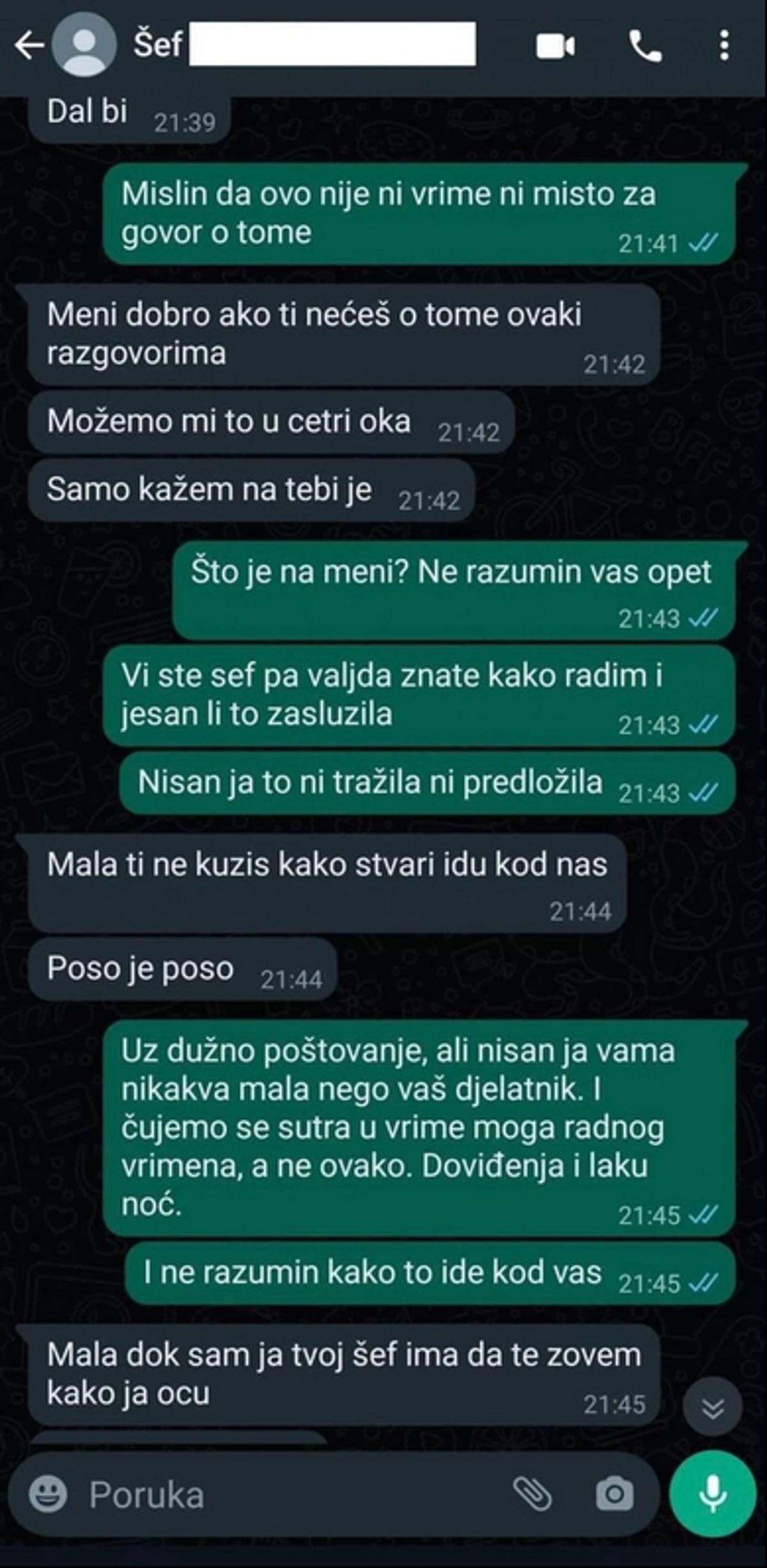Open the emoji picker
The height and width of the screenshot is (1568, 767).
pyautogui.click(x=48, y=1495)
